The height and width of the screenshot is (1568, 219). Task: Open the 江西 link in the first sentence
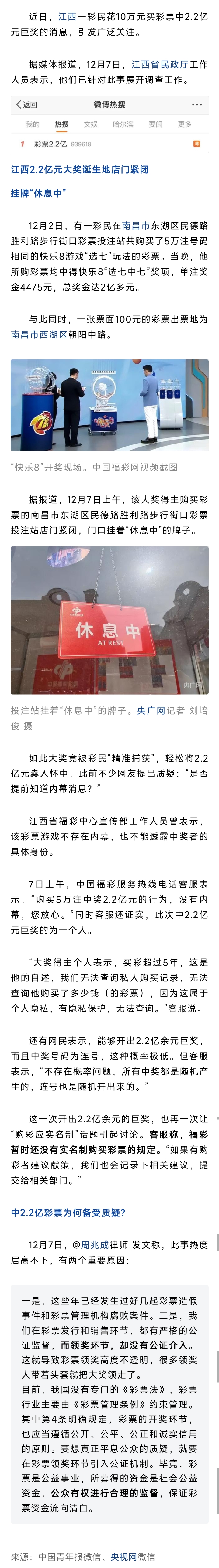pyautogui.click(x=67, y=16)
